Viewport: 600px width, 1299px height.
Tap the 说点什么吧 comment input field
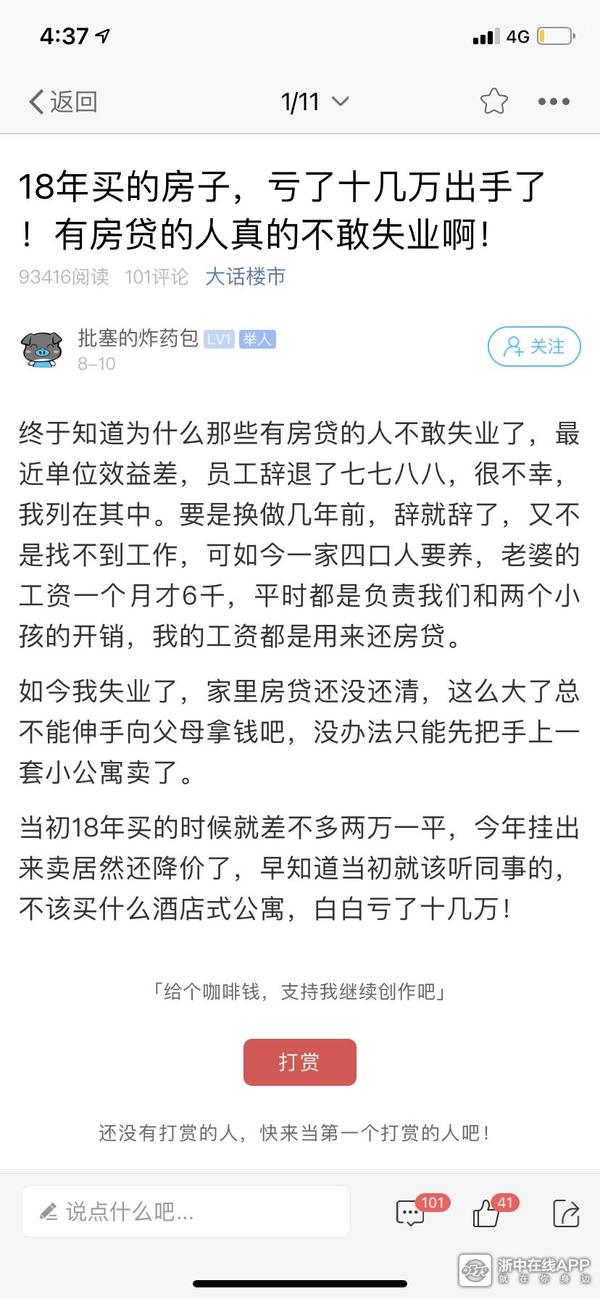[x=186, y=1212]
